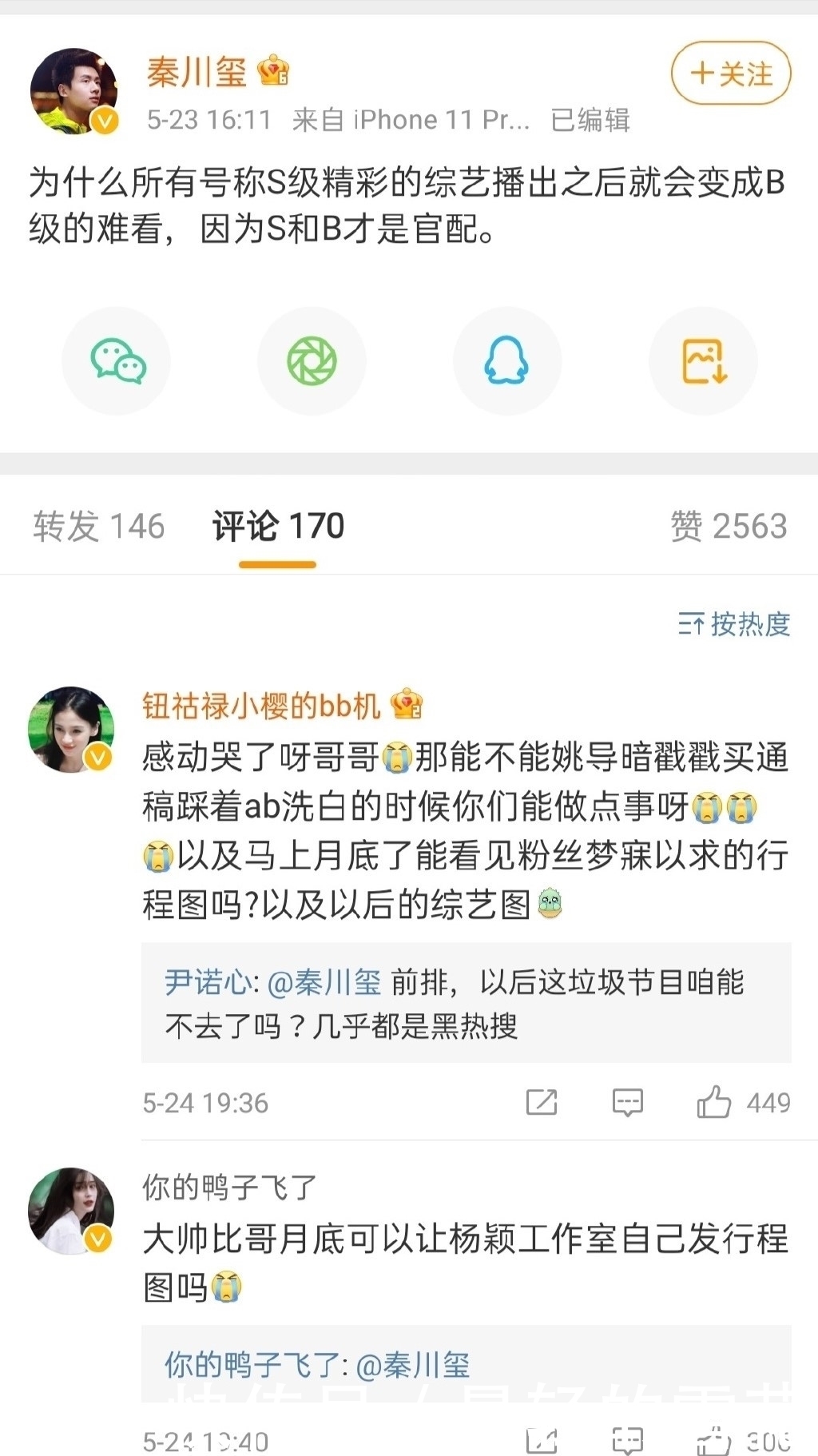This screenshot has width=818, height=1456.
Task: Open the reply icon under the first comment
Action: click(628, 1100)
